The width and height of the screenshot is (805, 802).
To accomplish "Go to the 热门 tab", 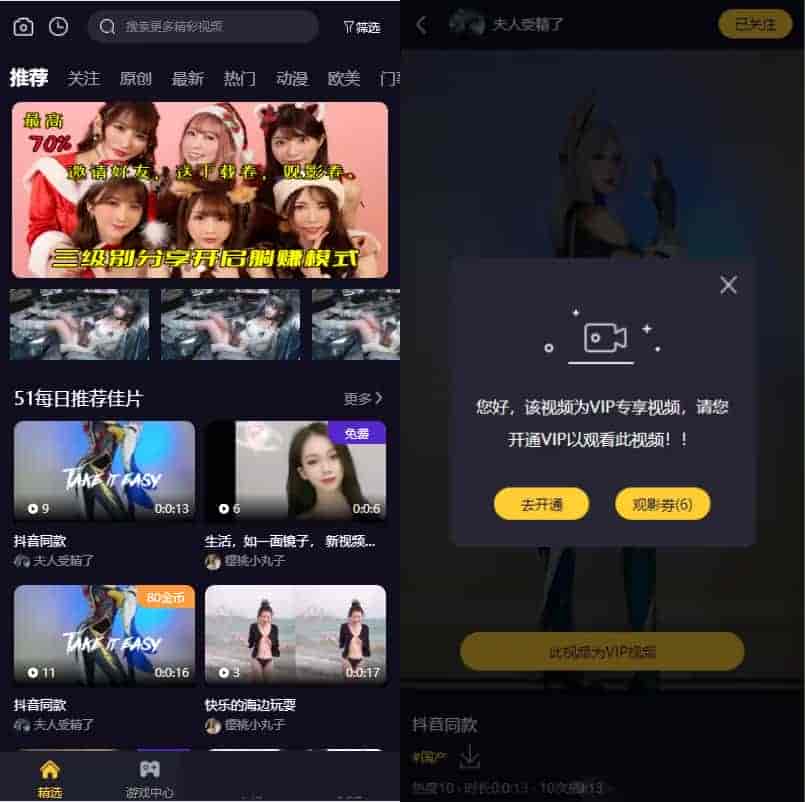I will (x=240, y=78).
